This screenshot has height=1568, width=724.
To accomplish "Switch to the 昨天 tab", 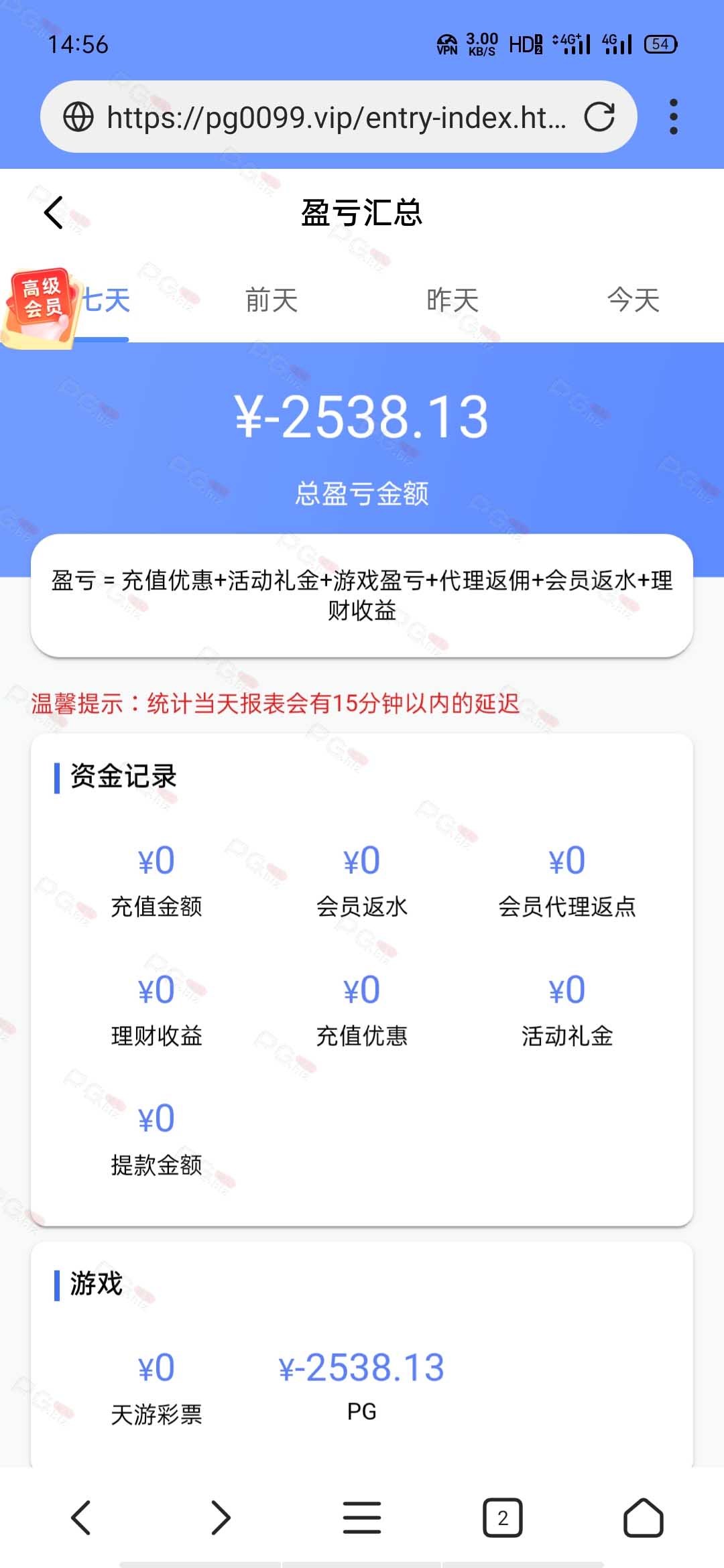I will click(x=452, y=300).
